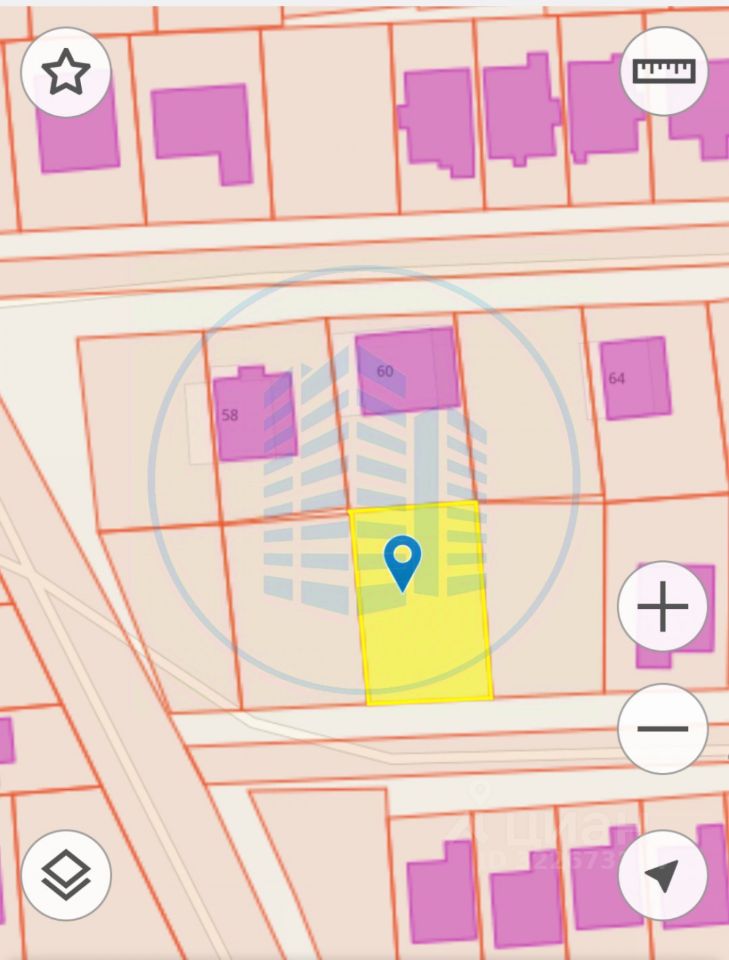The width and height of the screenshot is (729, 960).
Task: Zoom out with the minus button
Action: click(662, 728)
